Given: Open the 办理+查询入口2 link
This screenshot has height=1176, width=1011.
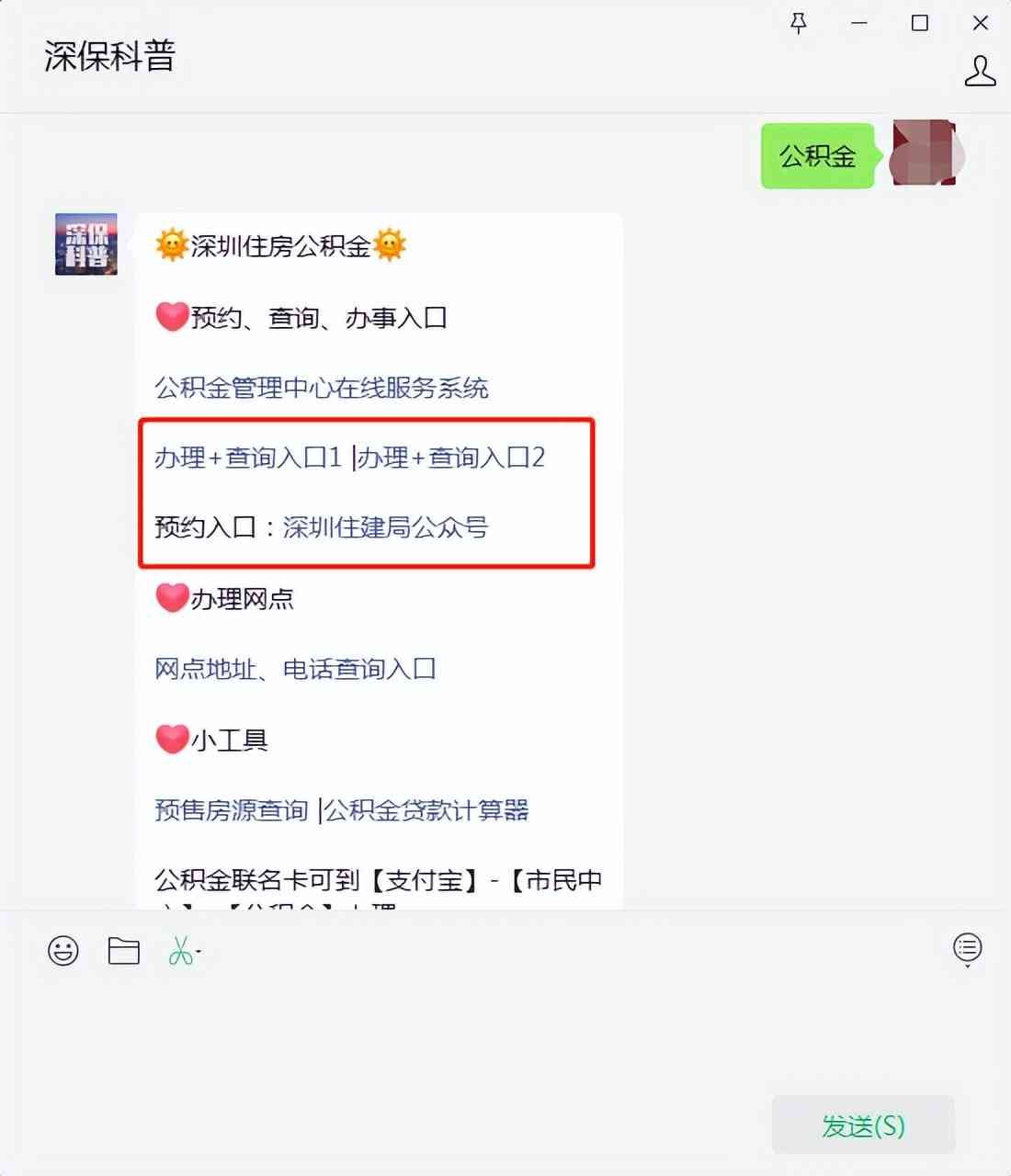Looking at the screenshot, I should [451, 458].
